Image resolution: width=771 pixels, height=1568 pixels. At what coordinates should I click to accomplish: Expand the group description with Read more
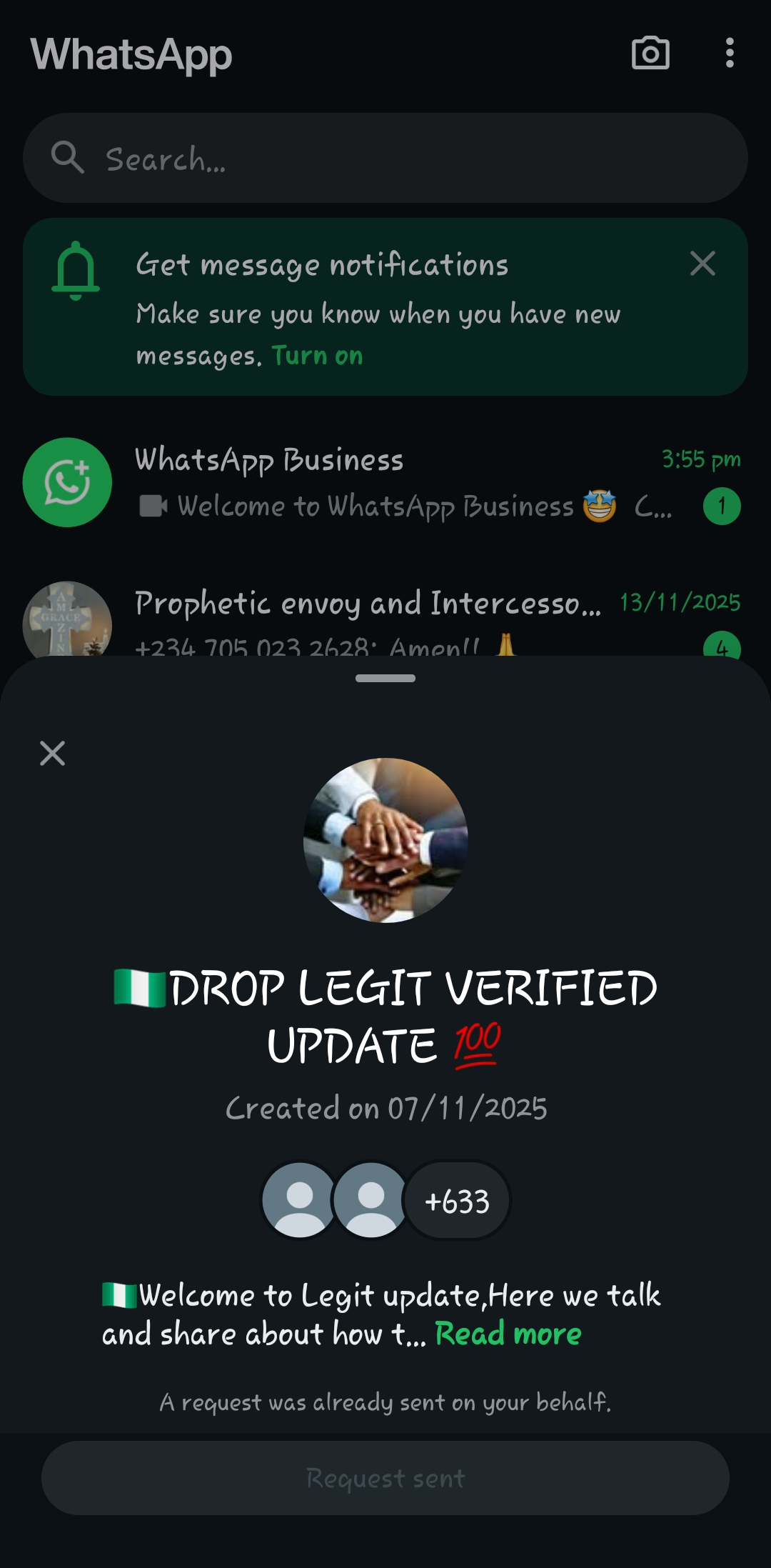[x=508, y=1334]
